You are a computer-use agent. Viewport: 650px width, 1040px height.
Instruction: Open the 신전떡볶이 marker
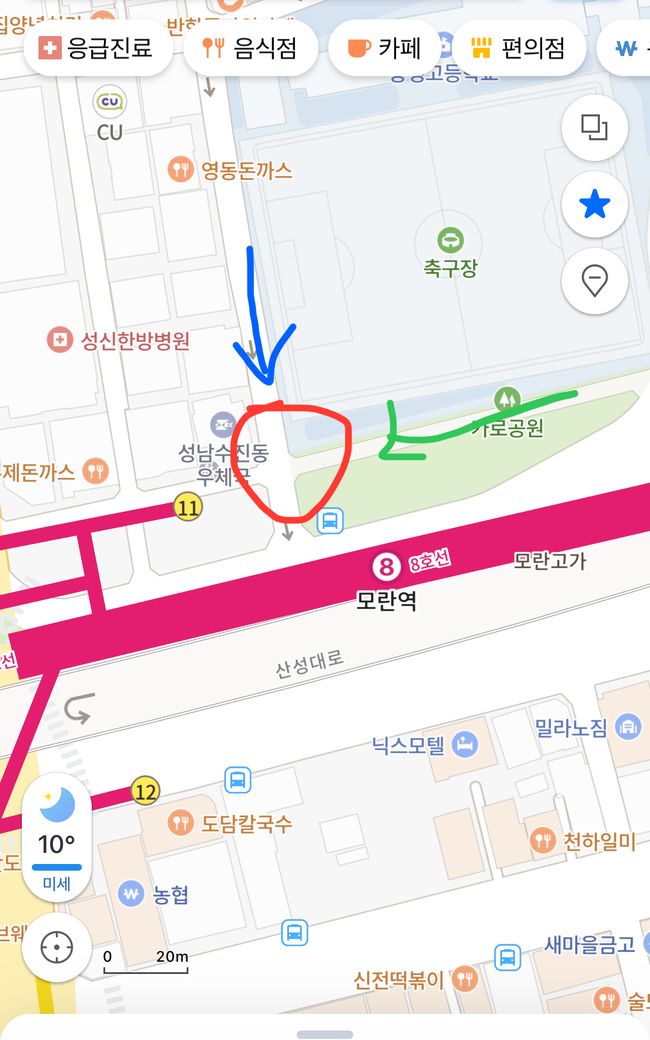click(x=464, y=980)
